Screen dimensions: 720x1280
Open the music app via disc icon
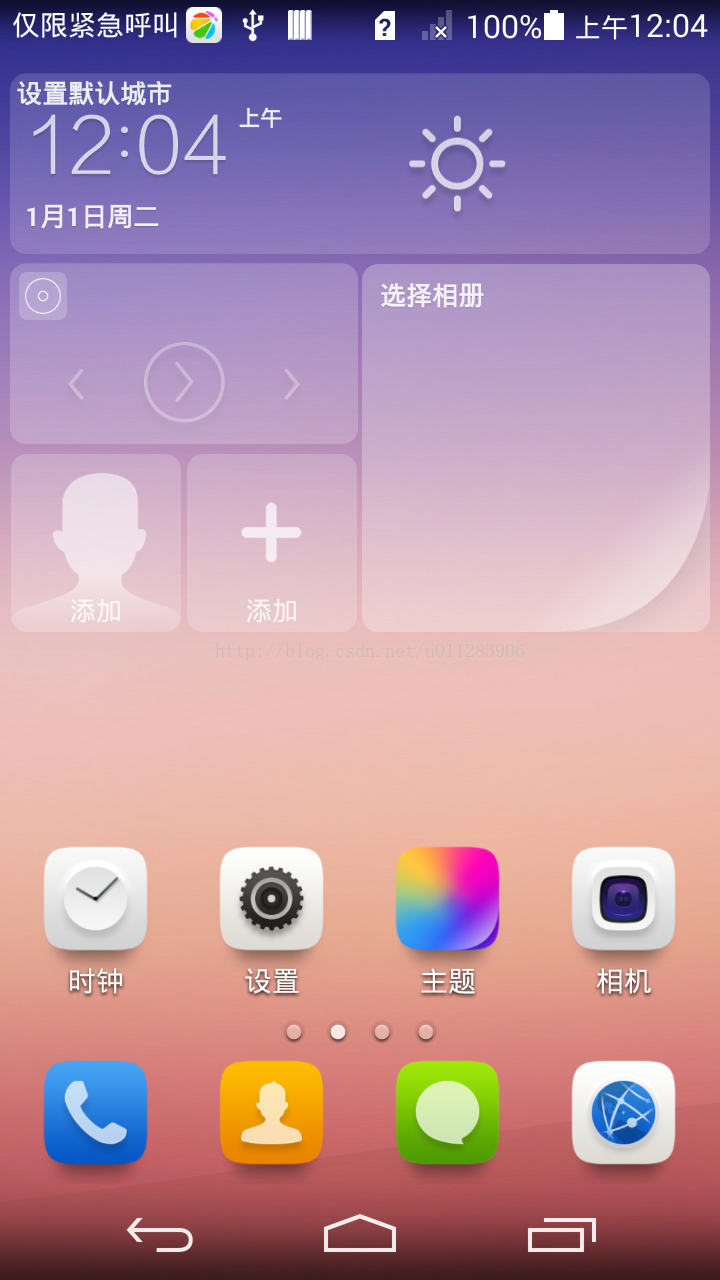pos(43,296)
